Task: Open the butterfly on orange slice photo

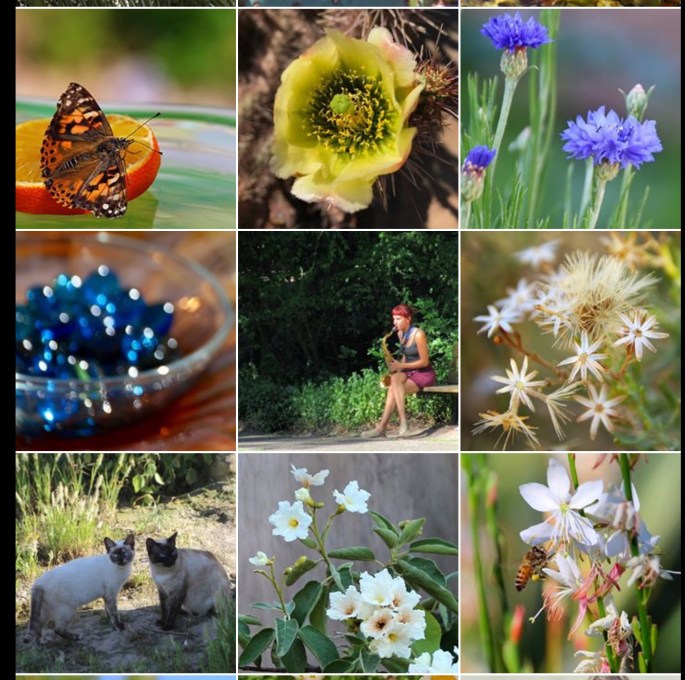Action: (126, 120)
